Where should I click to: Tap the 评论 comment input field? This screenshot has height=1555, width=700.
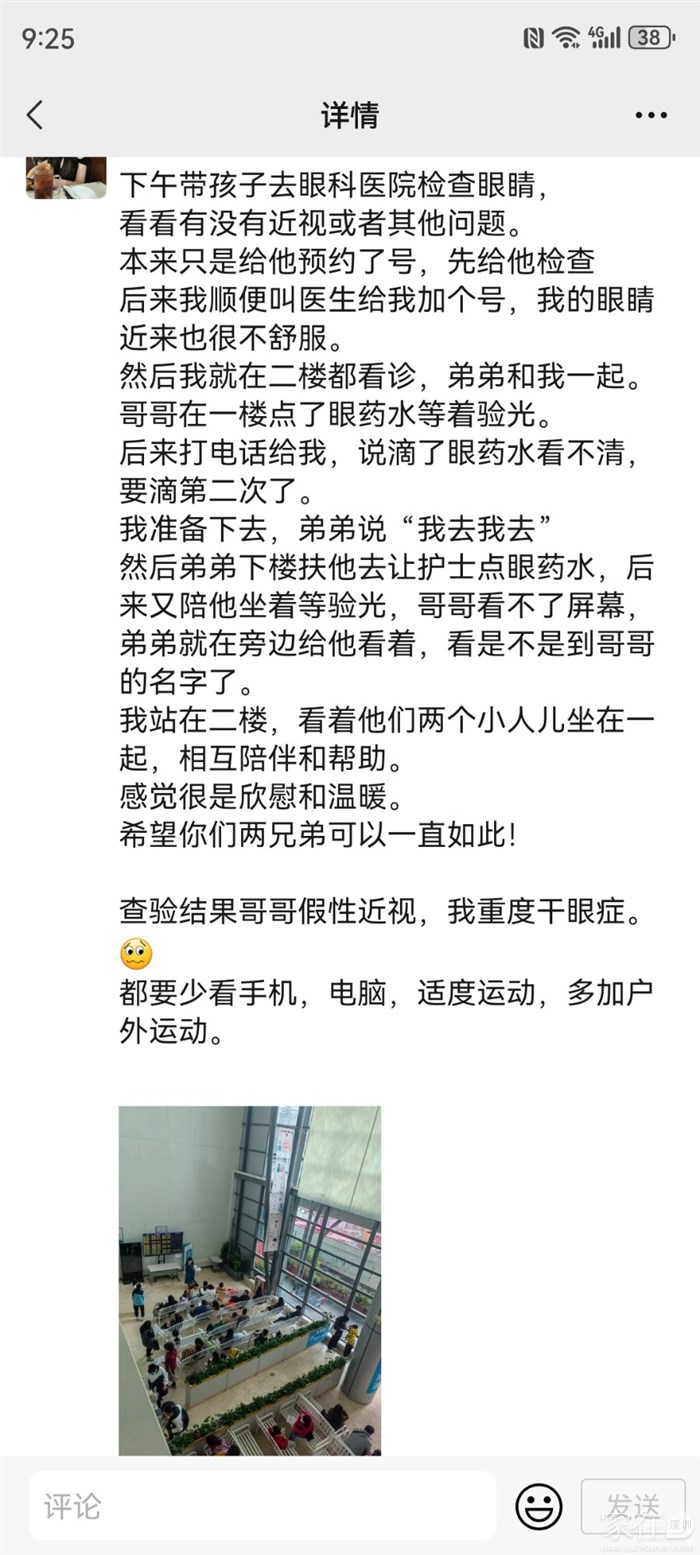(x=262, y=1506)
